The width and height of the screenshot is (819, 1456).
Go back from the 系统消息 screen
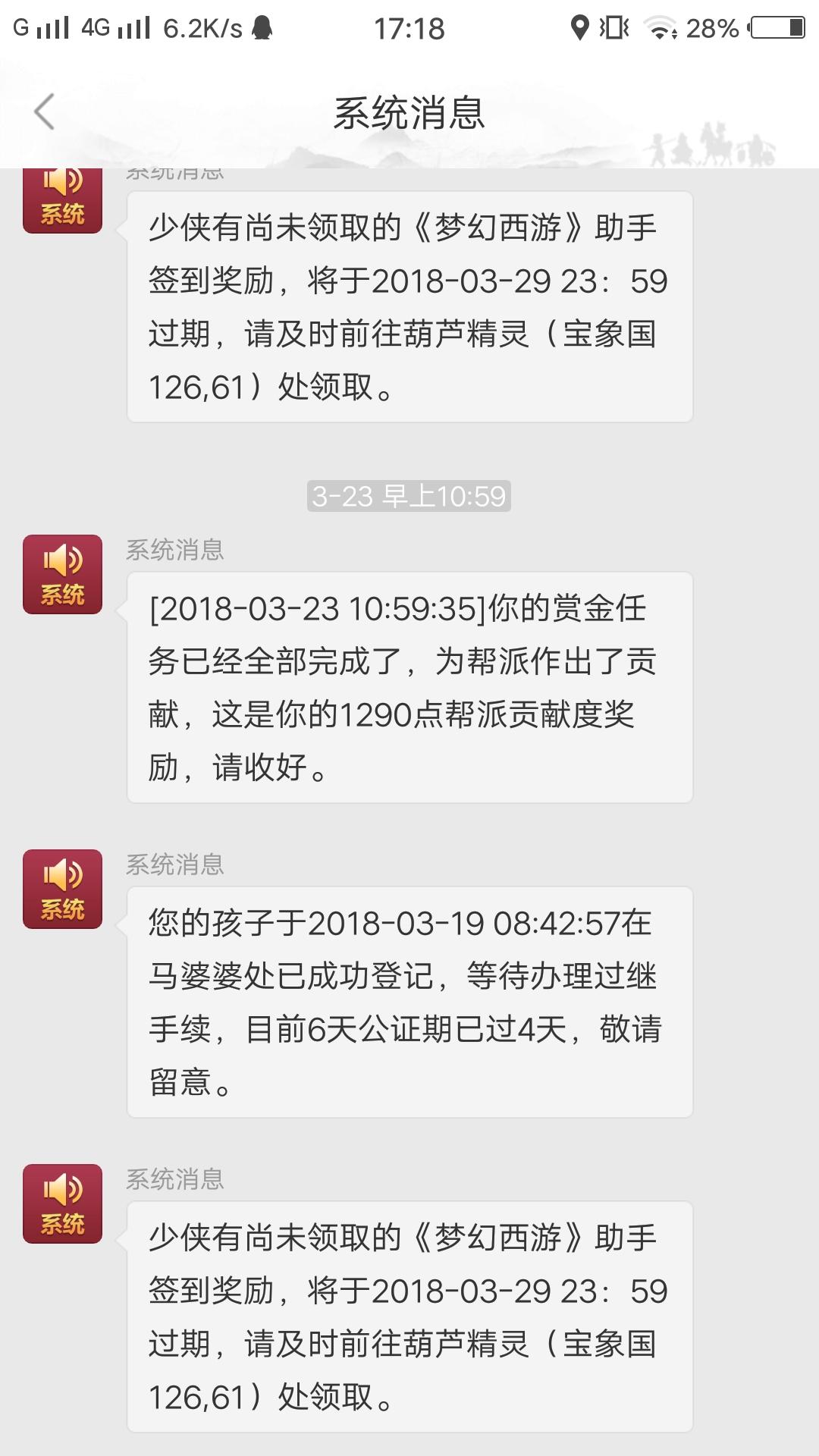click(x=45, y=112)
